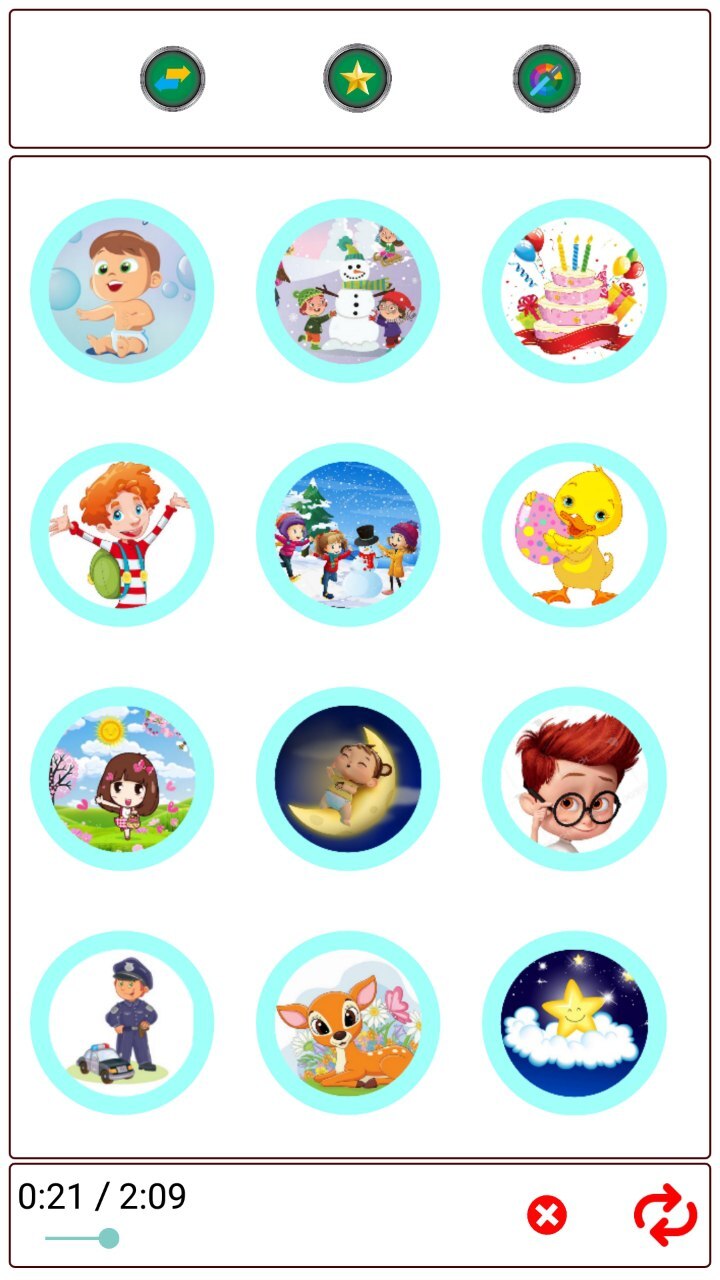Open the baby with bubbles tile
The height and width of the screenshot is (1280, 720).
tap(122, 290)
